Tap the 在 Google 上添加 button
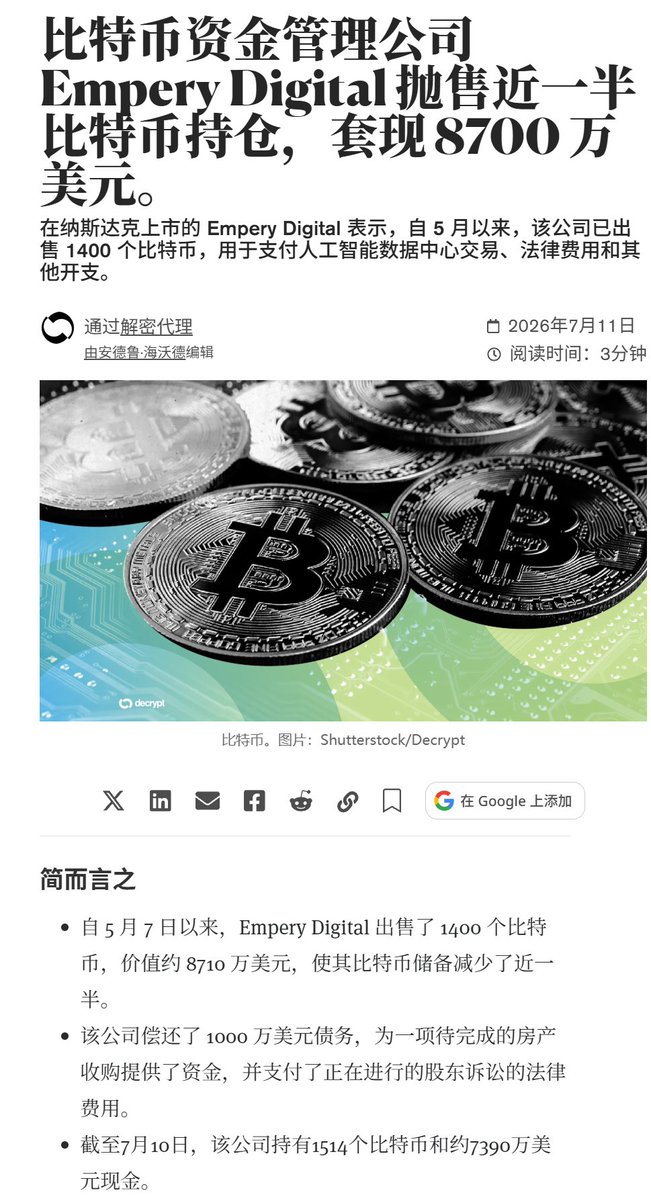The width and height of the screenshot is (651, 1199). point(505,801)
